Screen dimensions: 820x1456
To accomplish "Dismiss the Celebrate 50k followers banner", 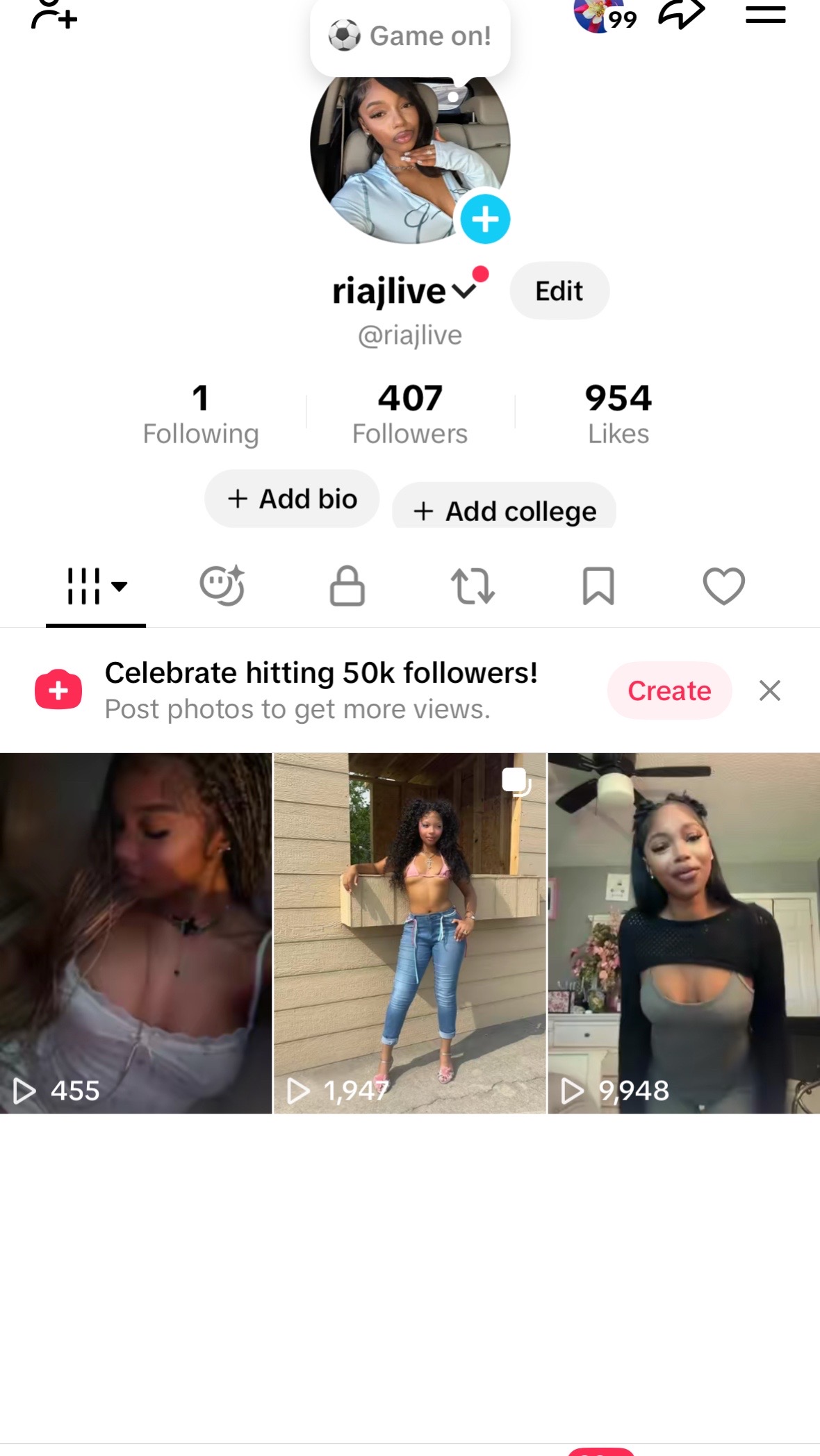I will click(770, 690).
